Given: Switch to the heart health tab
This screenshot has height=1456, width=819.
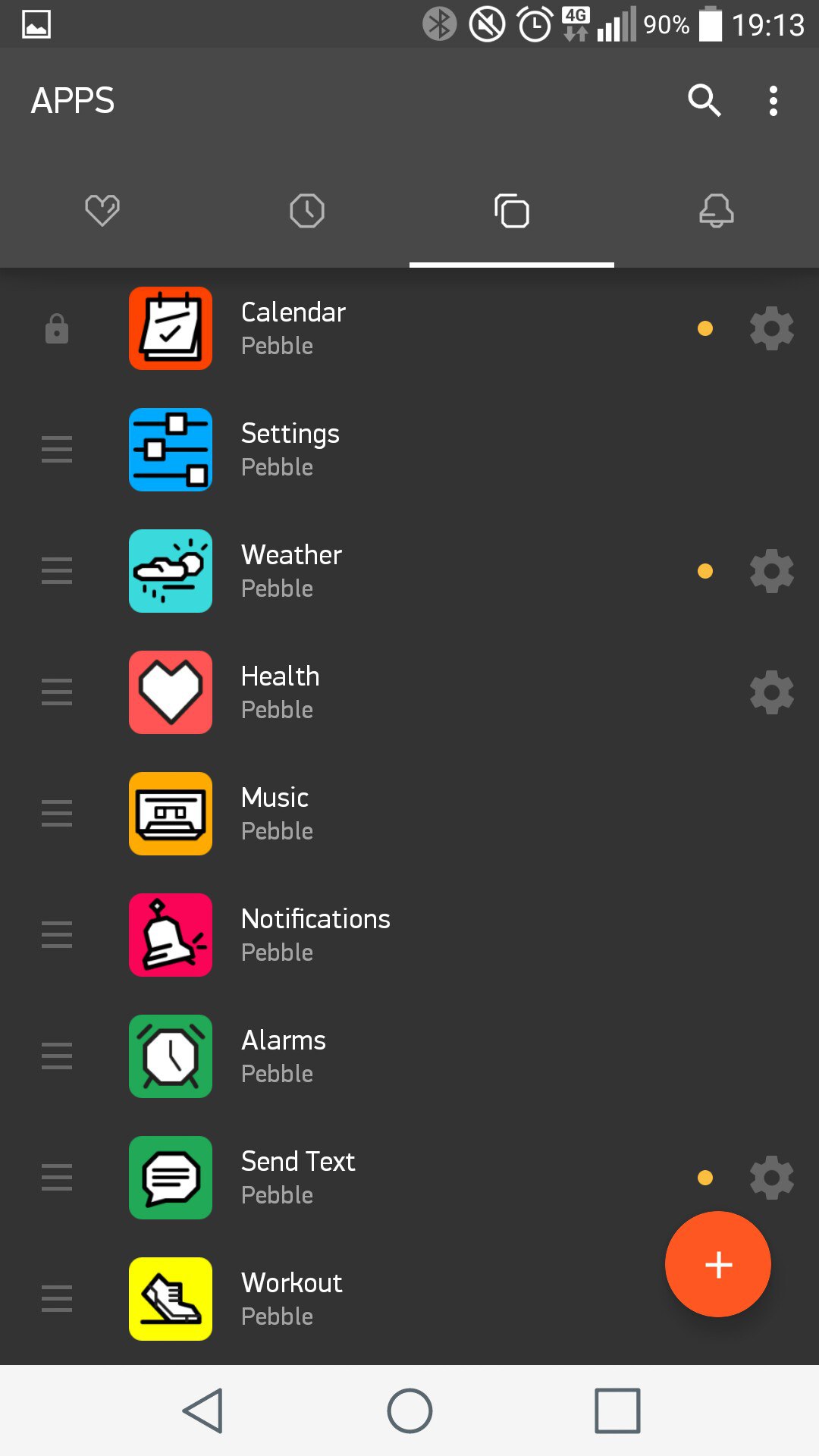Looking at the screenshot, I should 102,211.
